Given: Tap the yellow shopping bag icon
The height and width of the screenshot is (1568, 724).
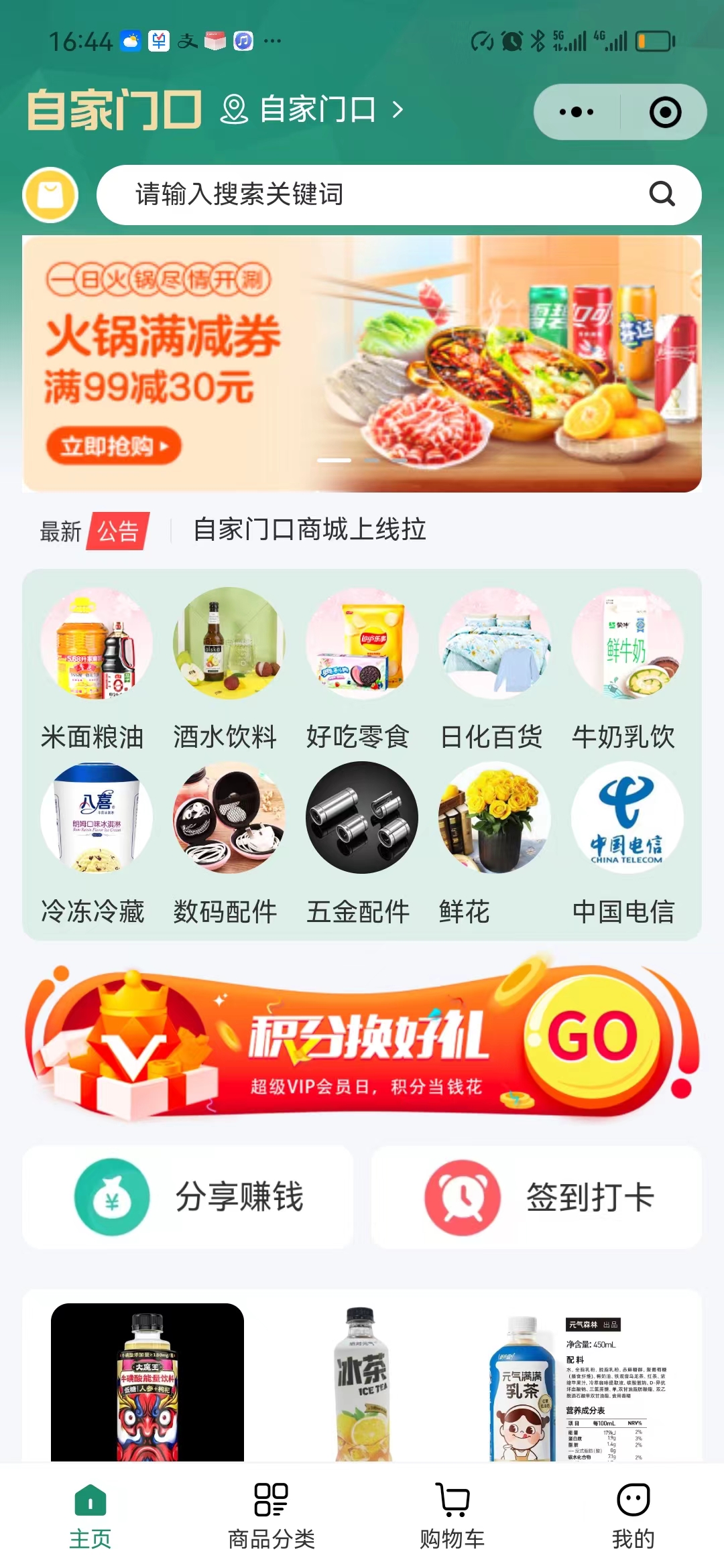Looking at the screenshot, I should pos(50,195).
